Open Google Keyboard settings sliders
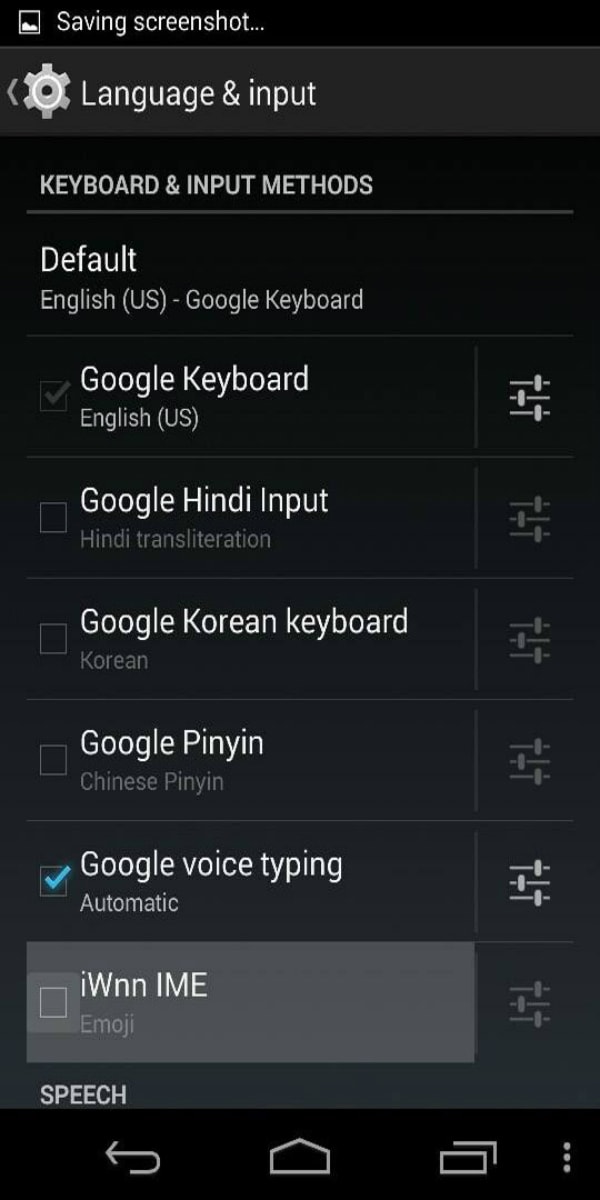This screenshot has width=600, height=1200. (x=529, y=397)
